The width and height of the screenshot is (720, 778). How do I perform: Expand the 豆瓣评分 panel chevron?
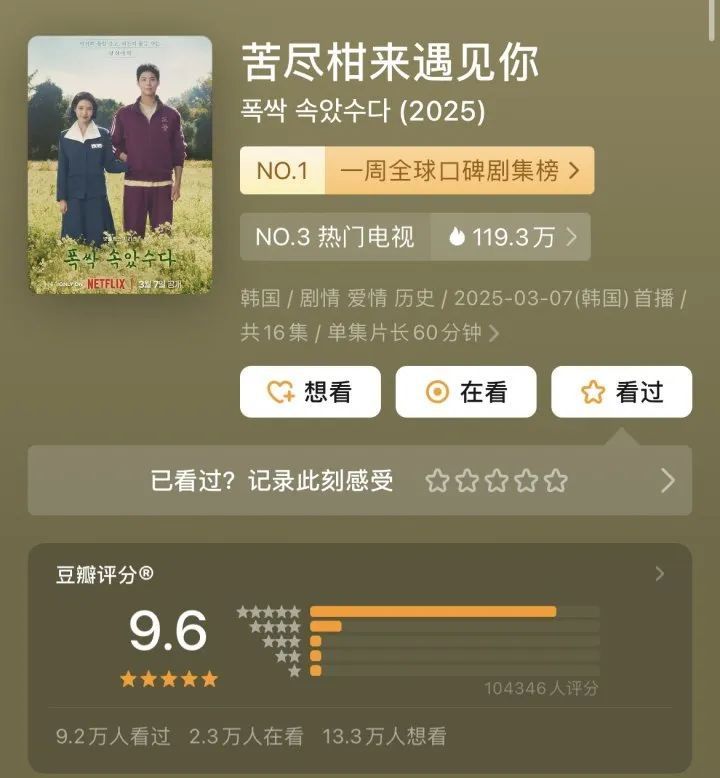[x=658, y=575]
